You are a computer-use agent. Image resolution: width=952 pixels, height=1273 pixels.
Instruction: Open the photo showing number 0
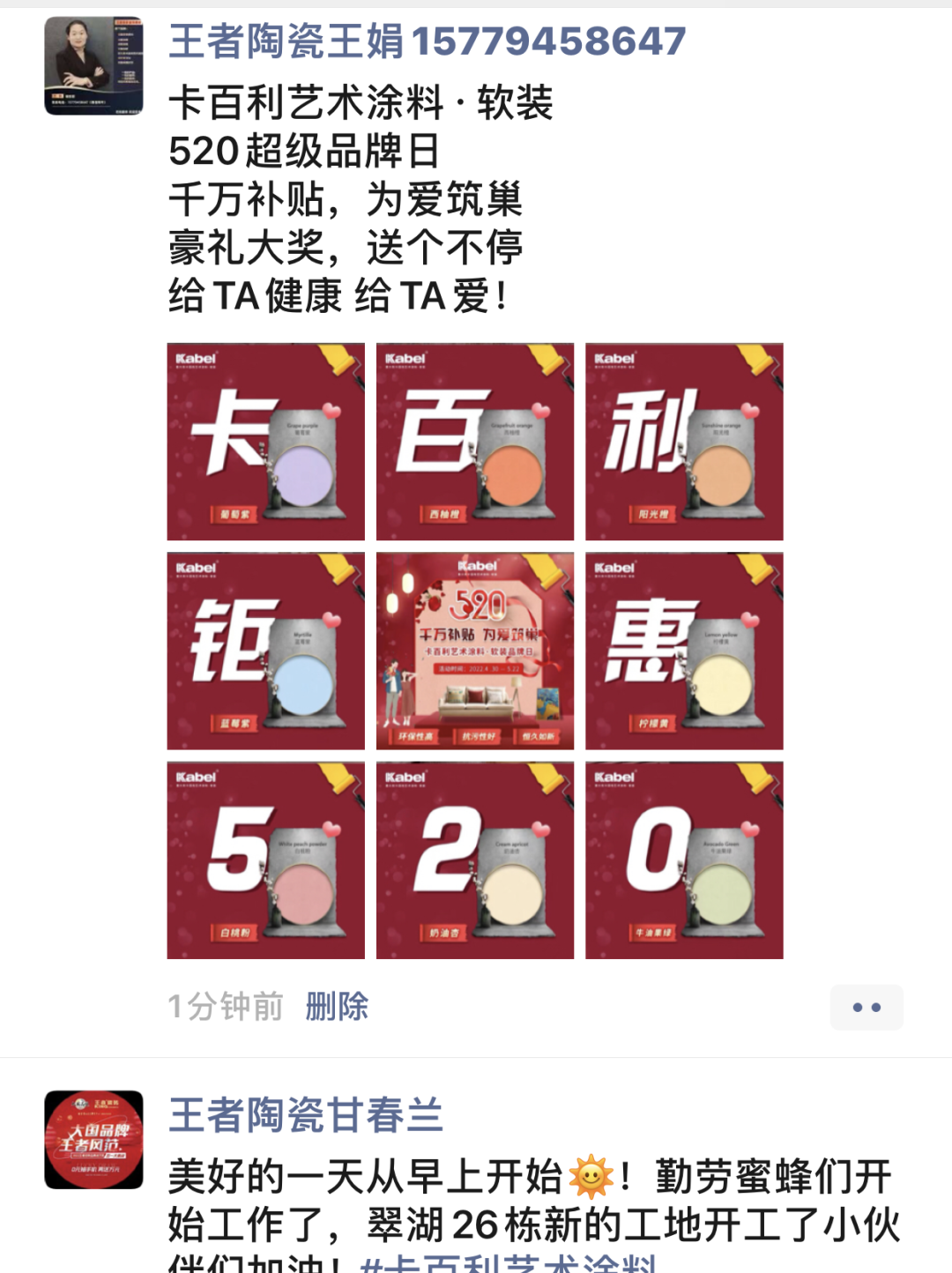[x=684, y=860]
